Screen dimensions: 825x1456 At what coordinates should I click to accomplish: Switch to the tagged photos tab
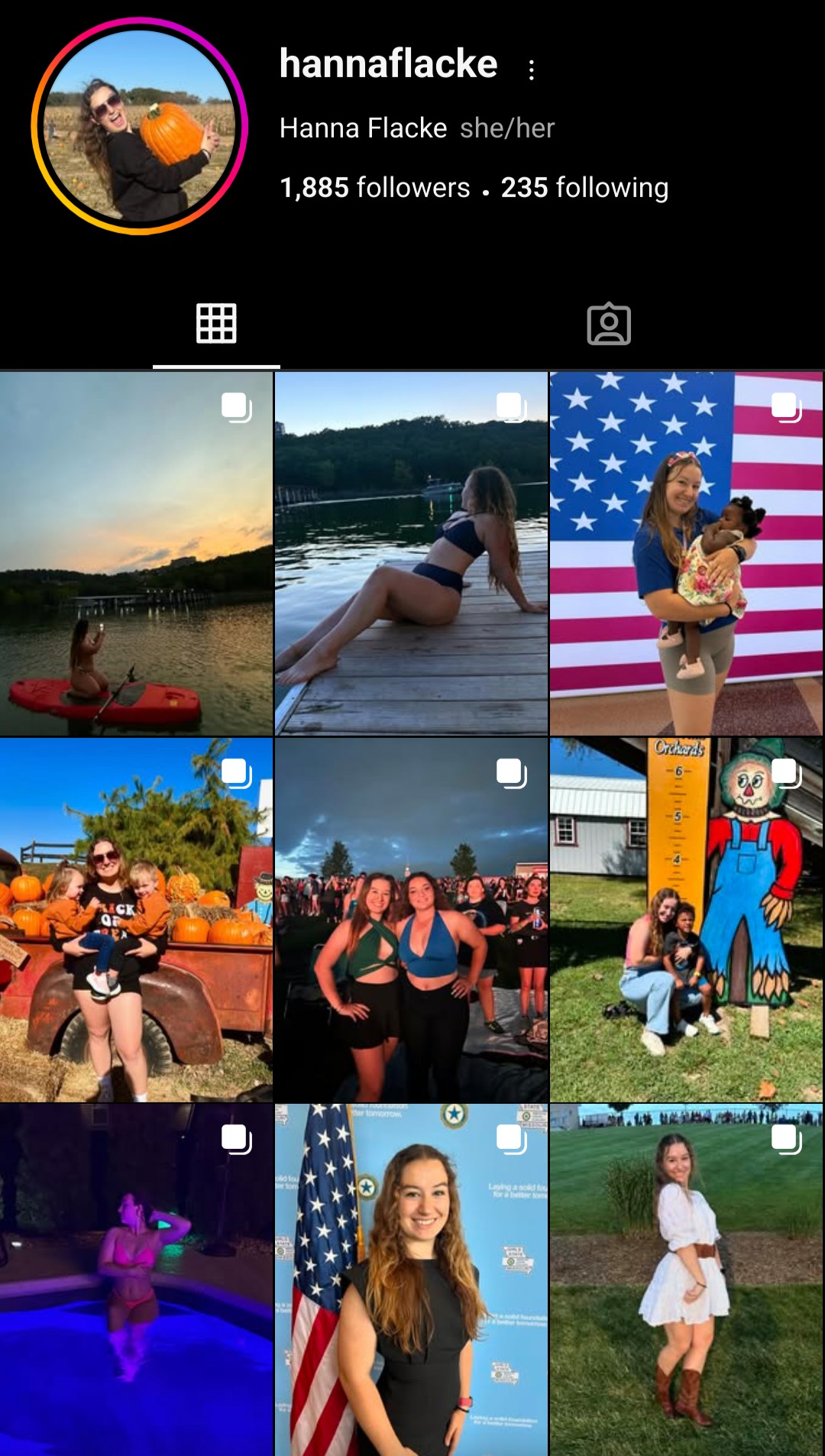click(x=609, y=325)
